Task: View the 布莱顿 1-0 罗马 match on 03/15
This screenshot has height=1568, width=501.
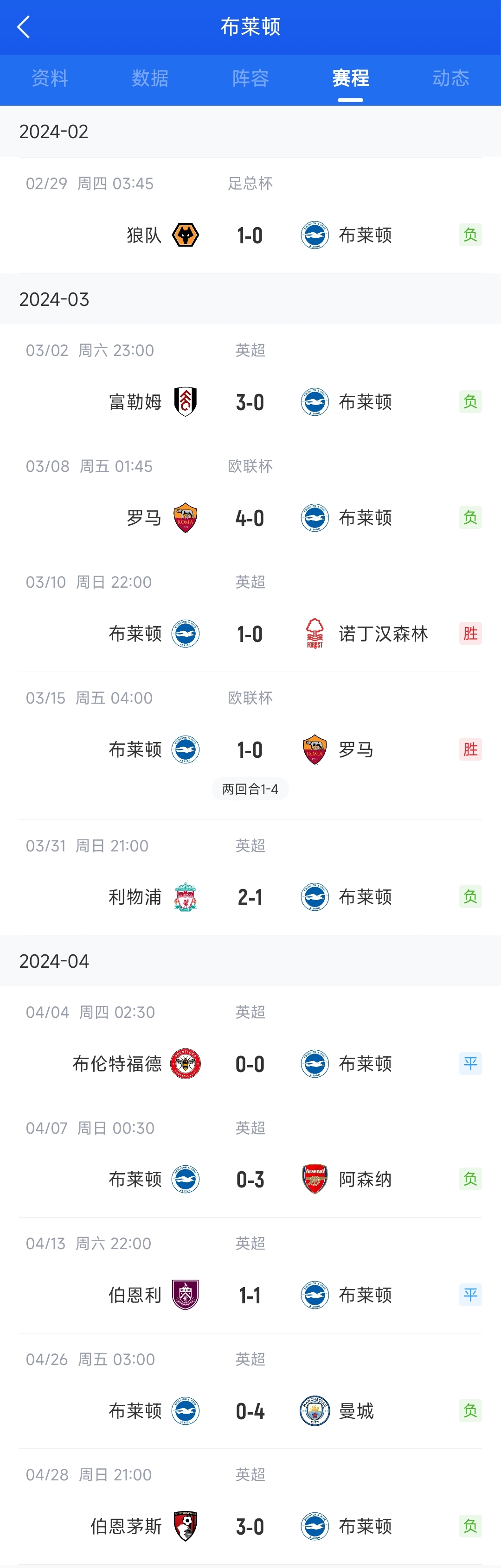Action: coord(250,749)
